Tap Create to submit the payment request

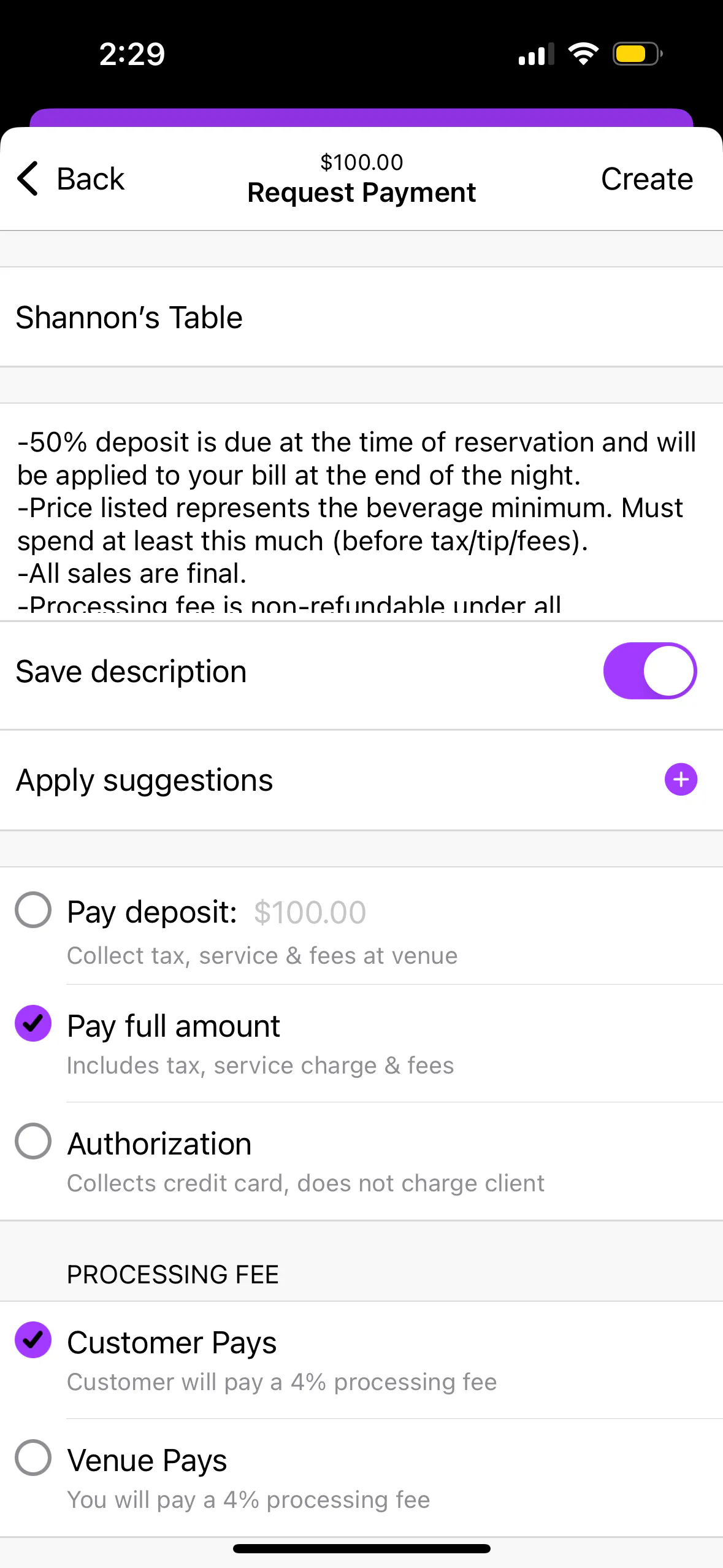646,179
